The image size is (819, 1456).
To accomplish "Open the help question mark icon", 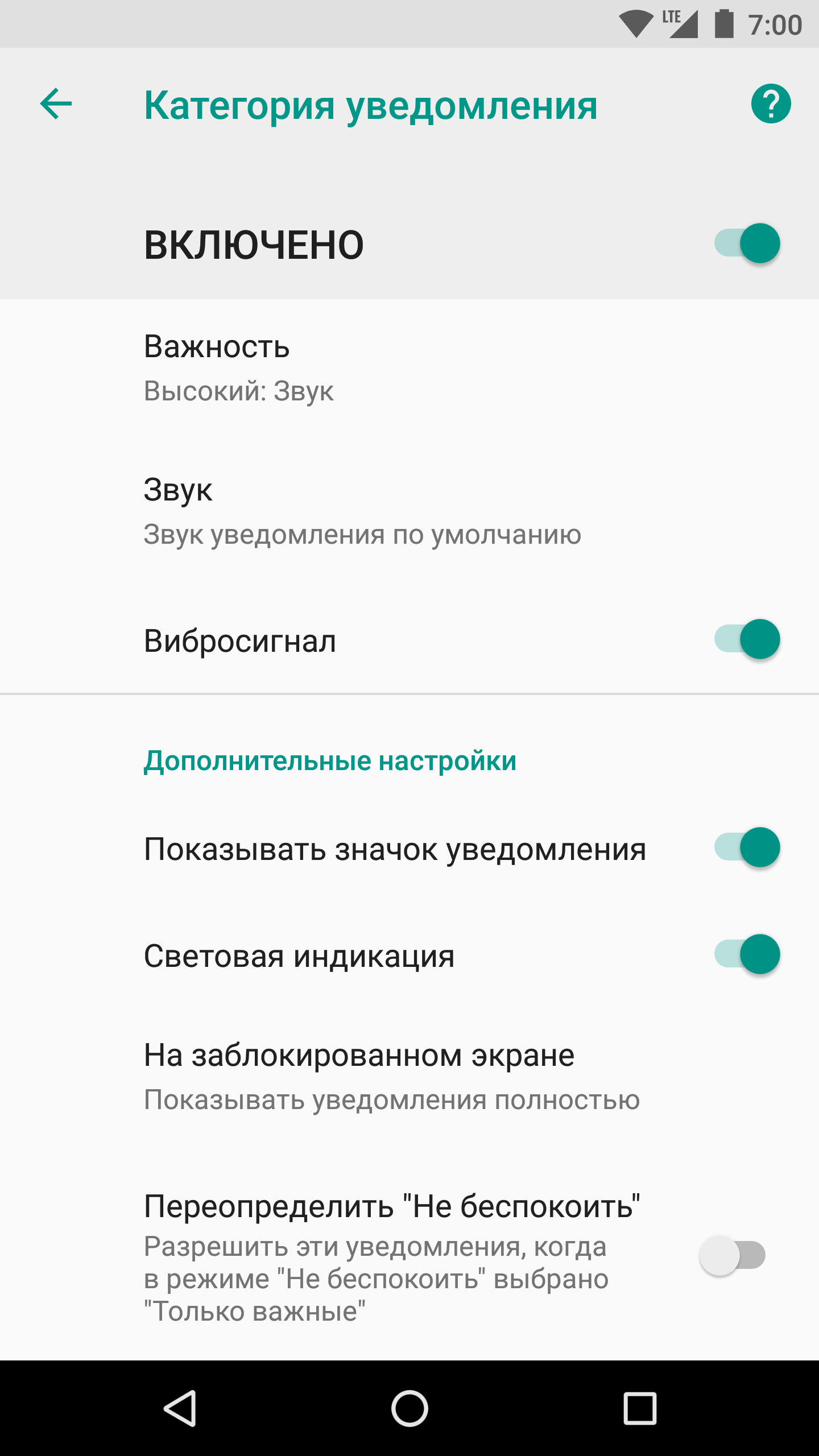I will click(x=771, y=104).
